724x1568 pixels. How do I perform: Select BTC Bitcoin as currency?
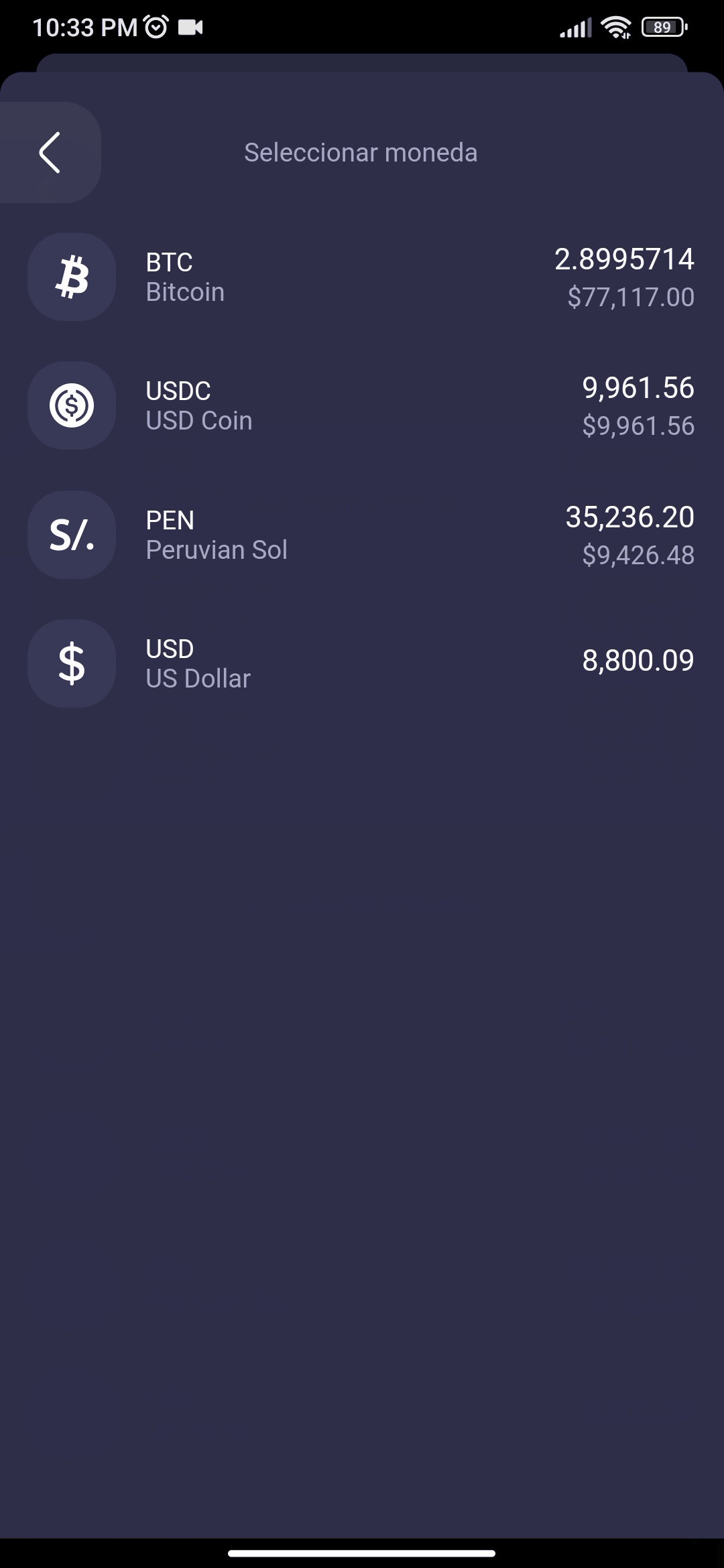361,277
